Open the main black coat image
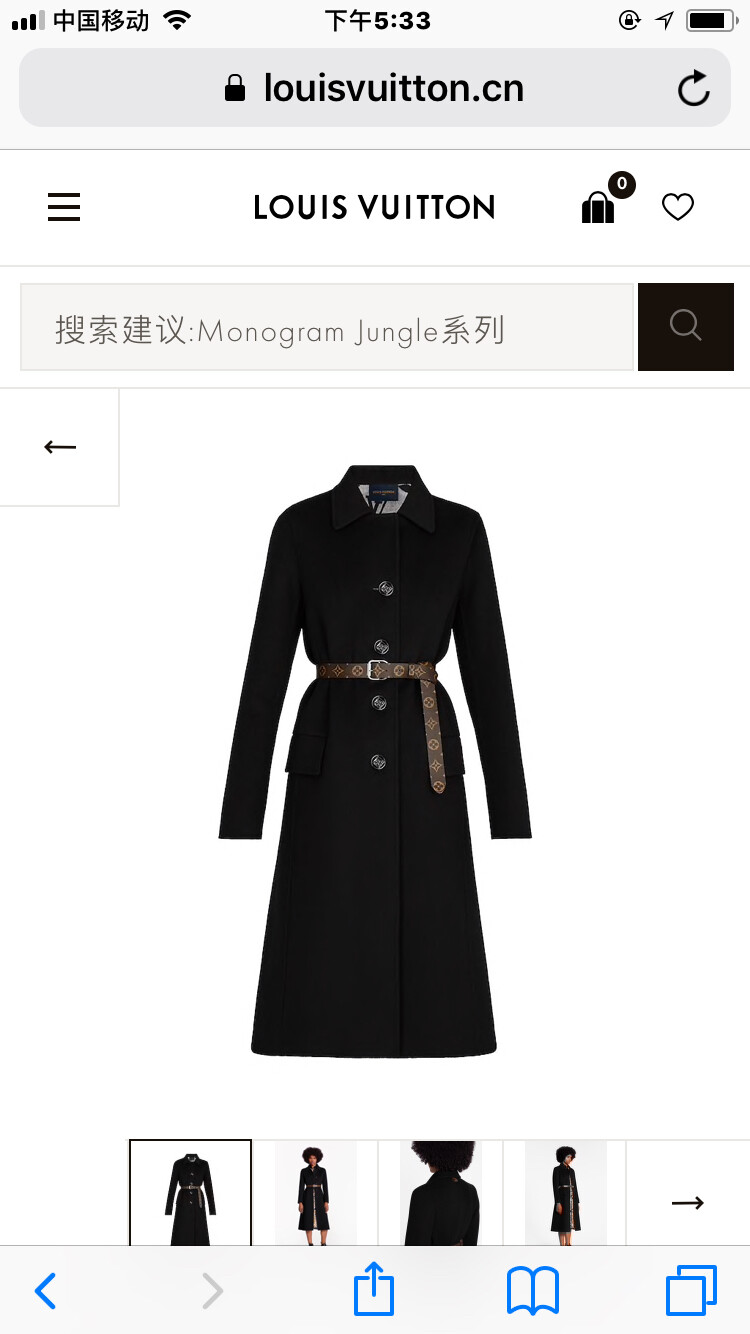This screenshot has width=750, height=1334. [374, 760]
